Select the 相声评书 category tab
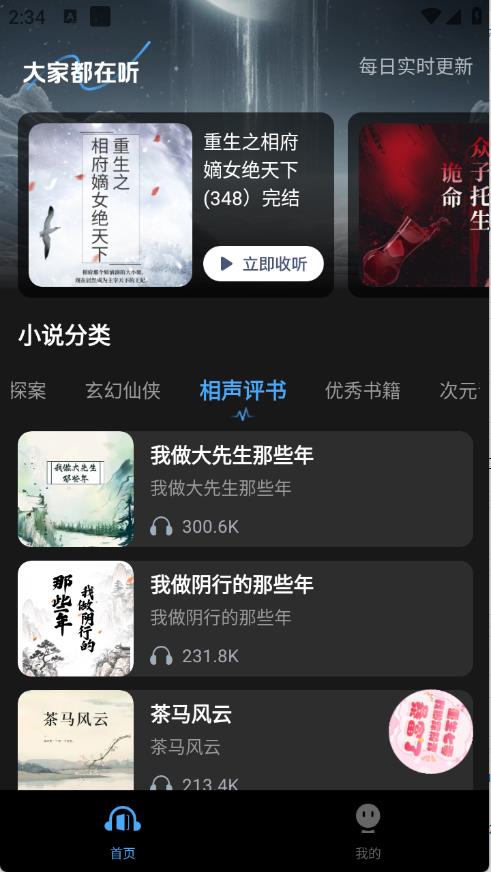The image size is (491, 872). click(x=243, y=390)
